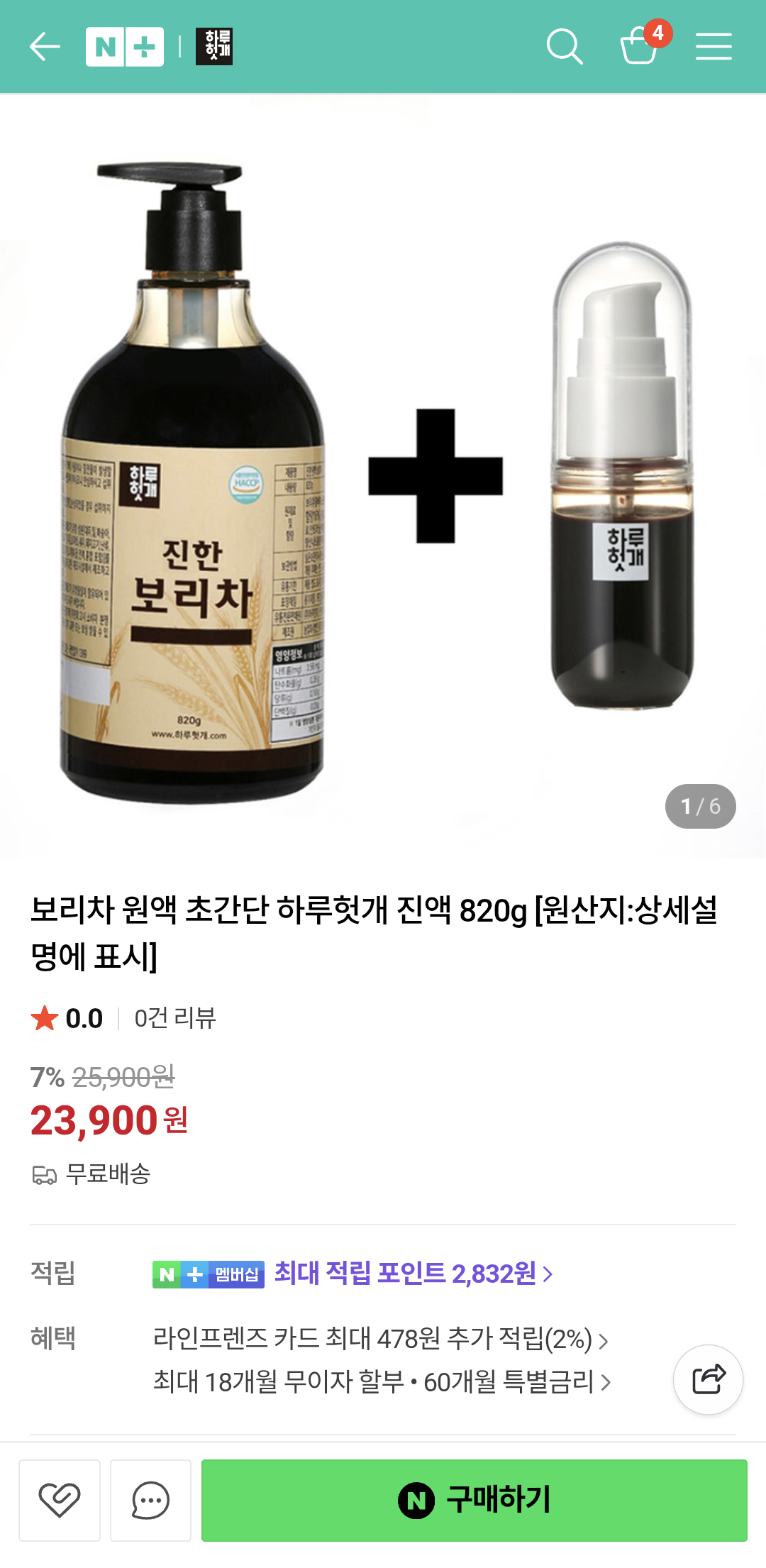
Task: View the 0건 리뷰 reviews
Action: click(x=174, y=1018)
